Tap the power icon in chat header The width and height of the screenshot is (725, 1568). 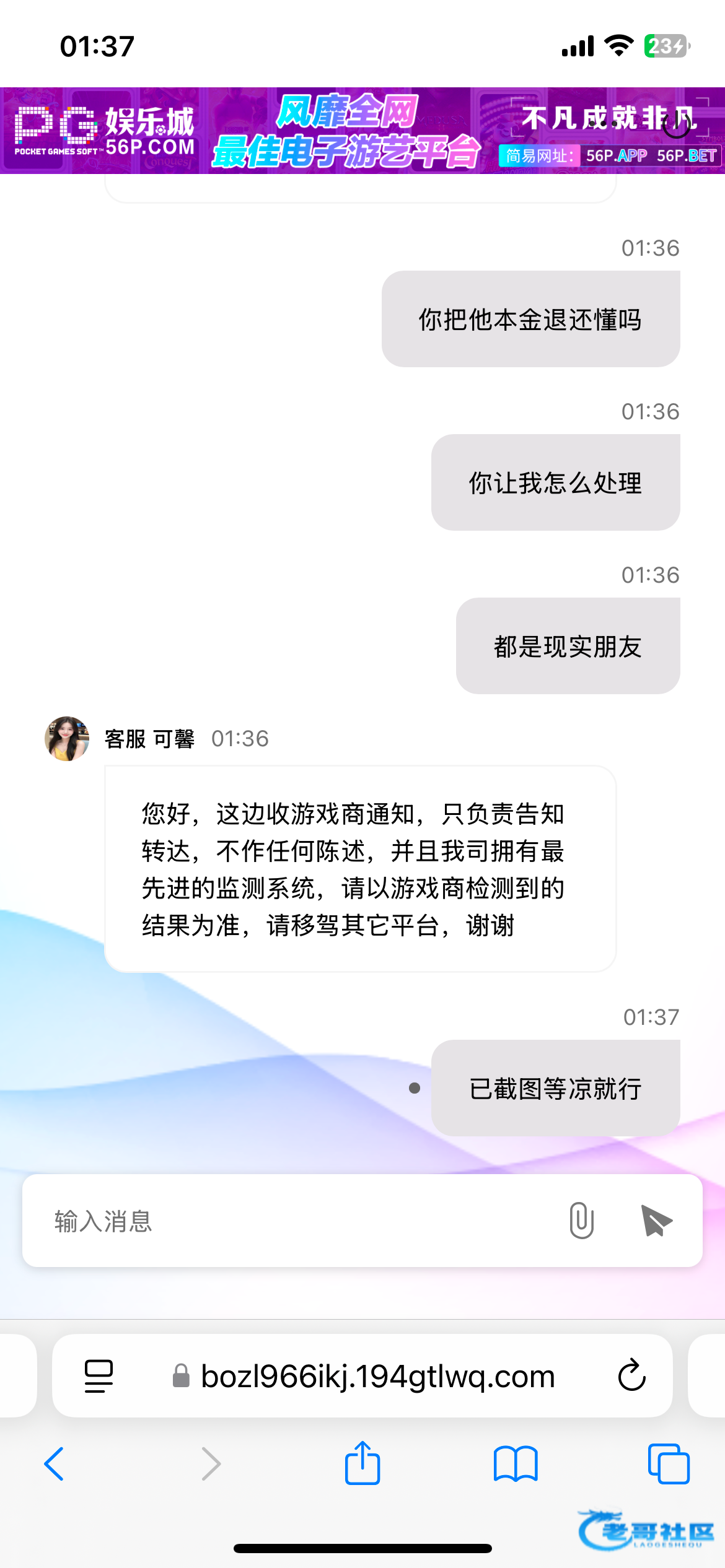676,126
